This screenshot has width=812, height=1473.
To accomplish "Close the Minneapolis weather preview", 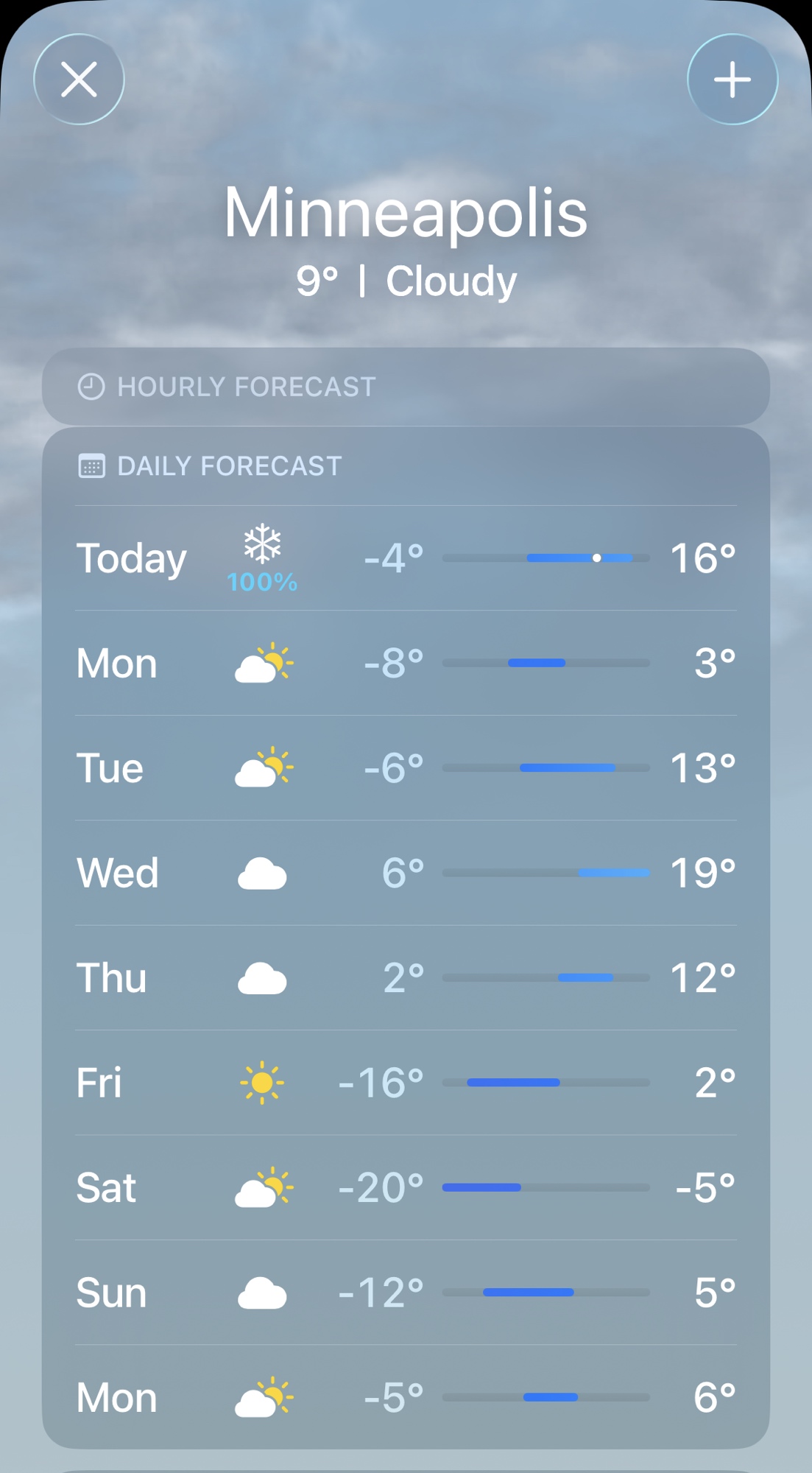I will coord(79,80).
